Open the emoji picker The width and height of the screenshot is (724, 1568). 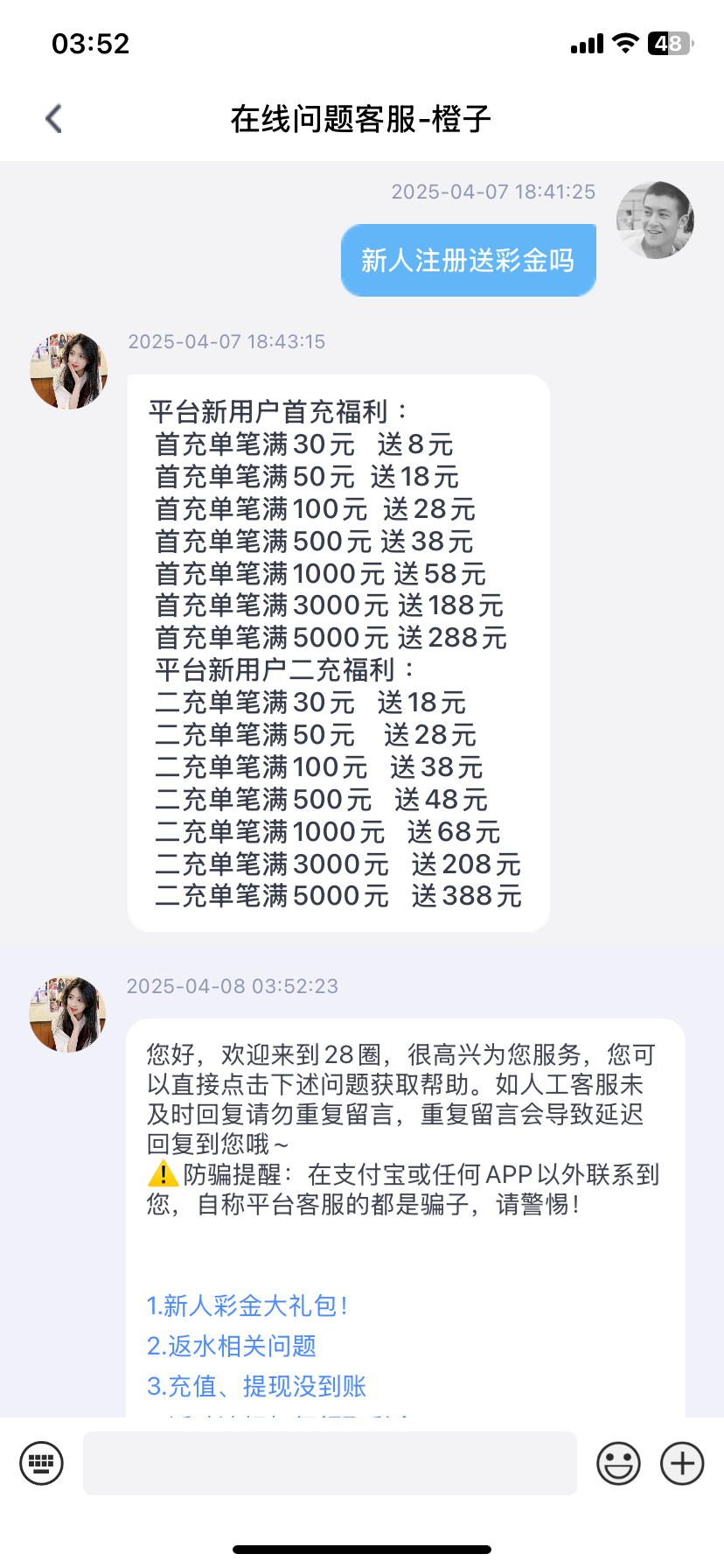point(618,1463)
